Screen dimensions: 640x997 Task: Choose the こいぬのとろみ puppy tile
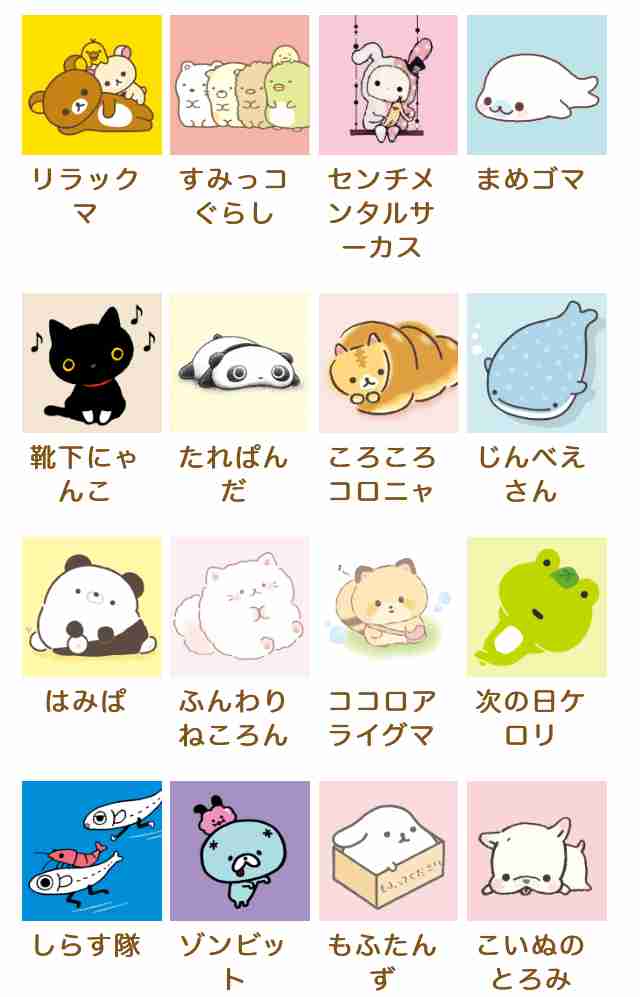pyautogui.click(x=536, y=851)
